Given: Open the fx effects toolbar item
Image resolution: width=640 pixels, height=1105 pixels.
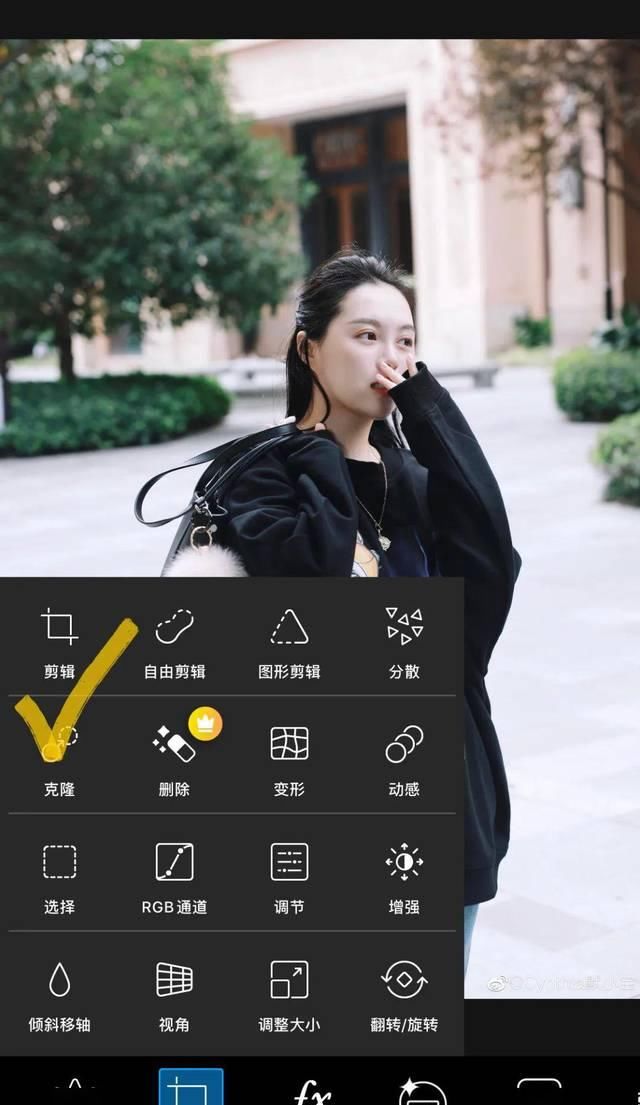Looking at the screenshot, I should (312, 1090).
